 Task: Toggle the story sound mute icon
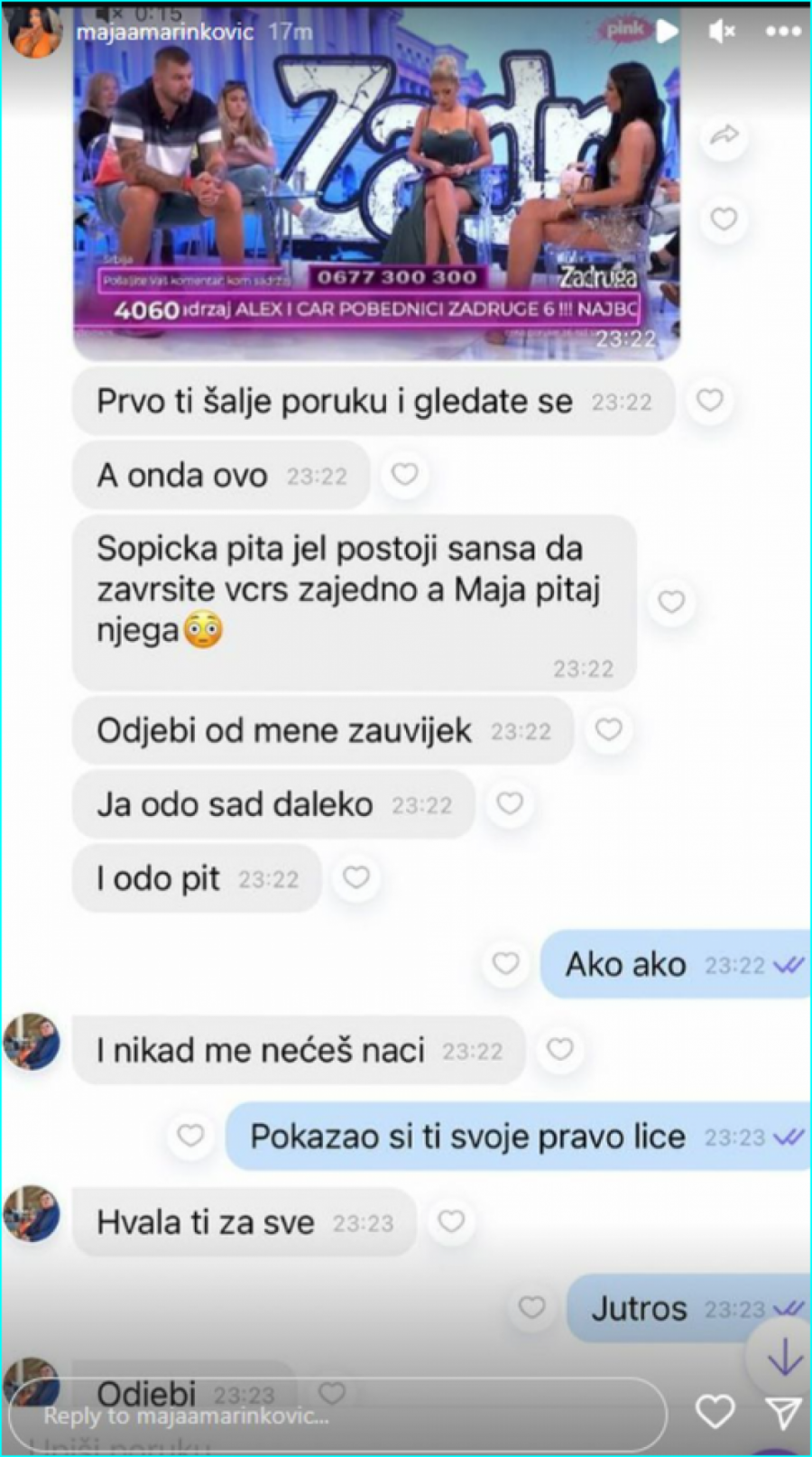722,32
